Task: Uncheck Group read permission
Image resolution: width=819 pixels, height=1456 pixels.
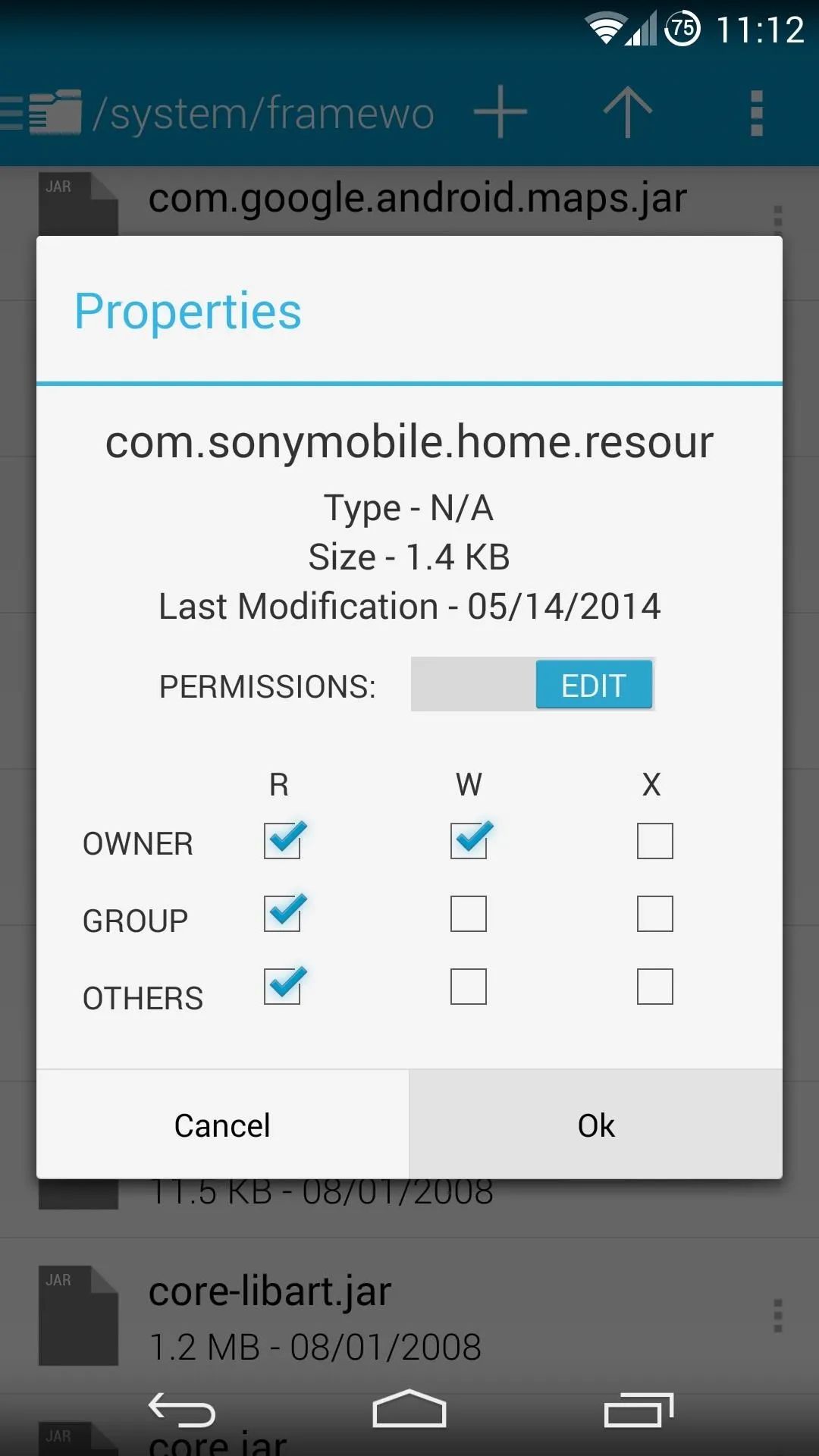Action: (x=283, y=913)
